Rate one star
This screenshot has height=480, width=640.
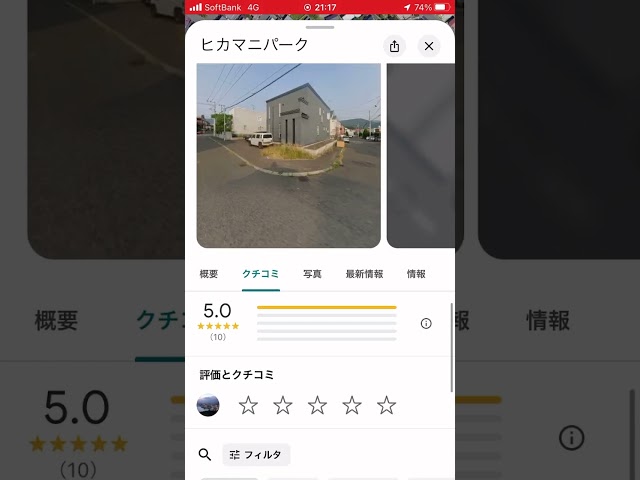pos(248,405)
